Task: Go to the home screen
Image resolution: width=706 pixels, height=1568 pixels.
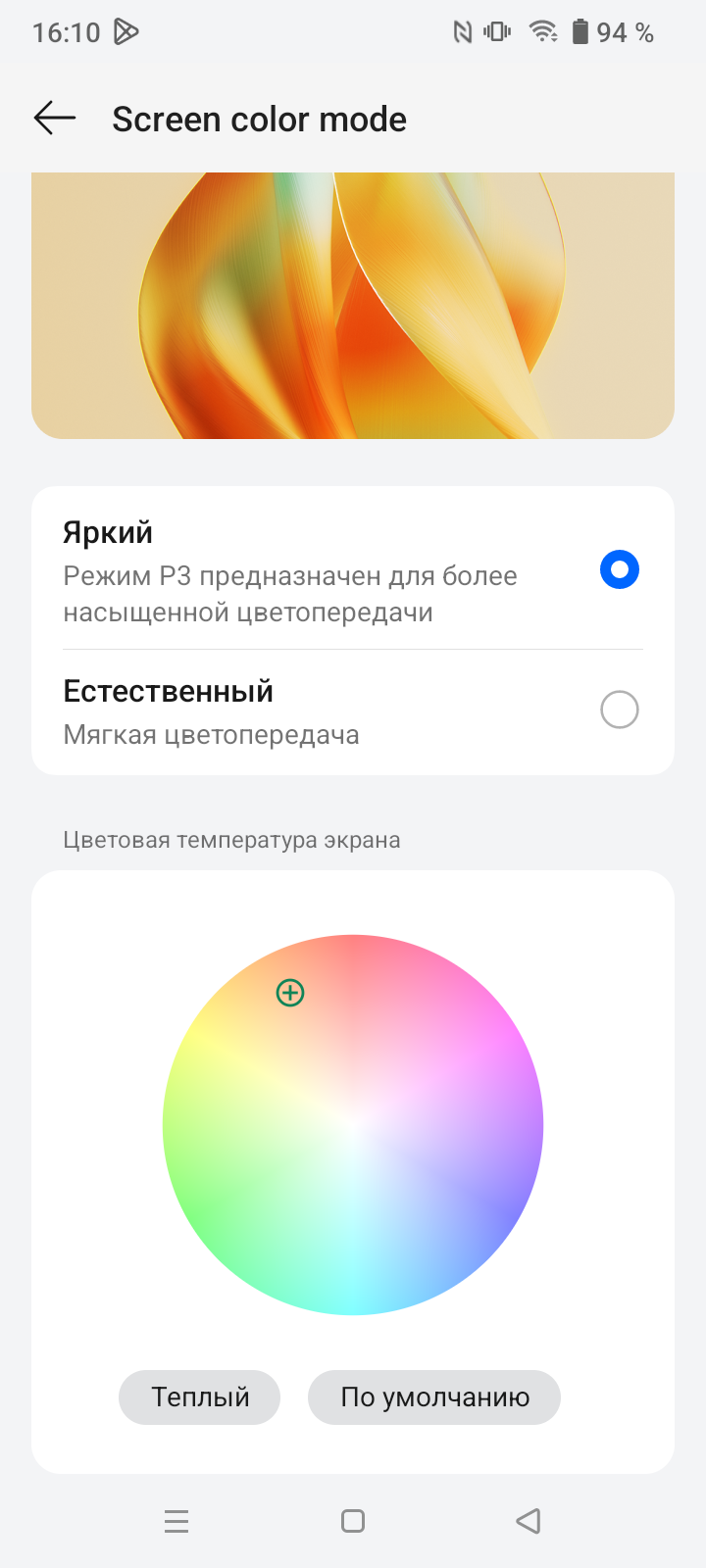Action: (x=353, y=1521)
